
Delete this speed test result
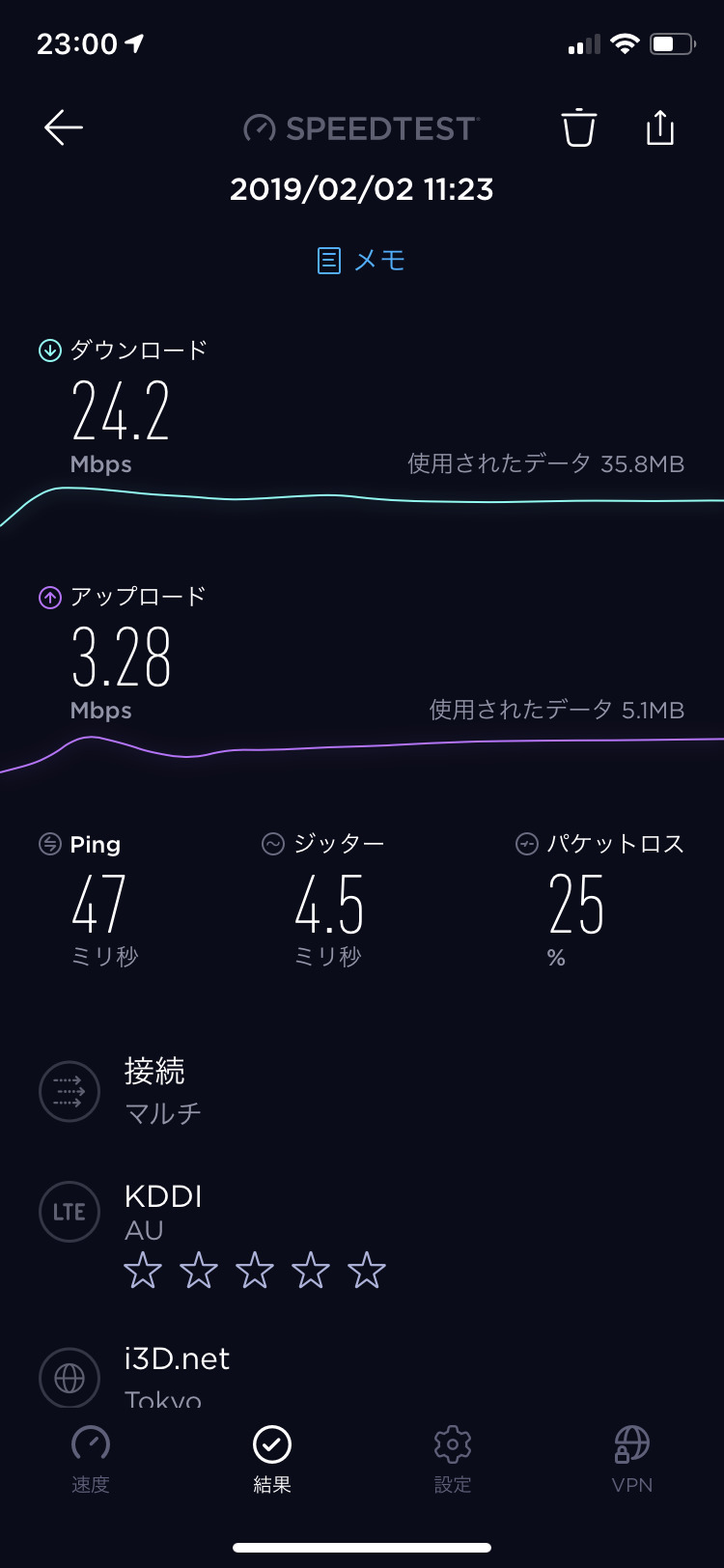tap(578, 127)
